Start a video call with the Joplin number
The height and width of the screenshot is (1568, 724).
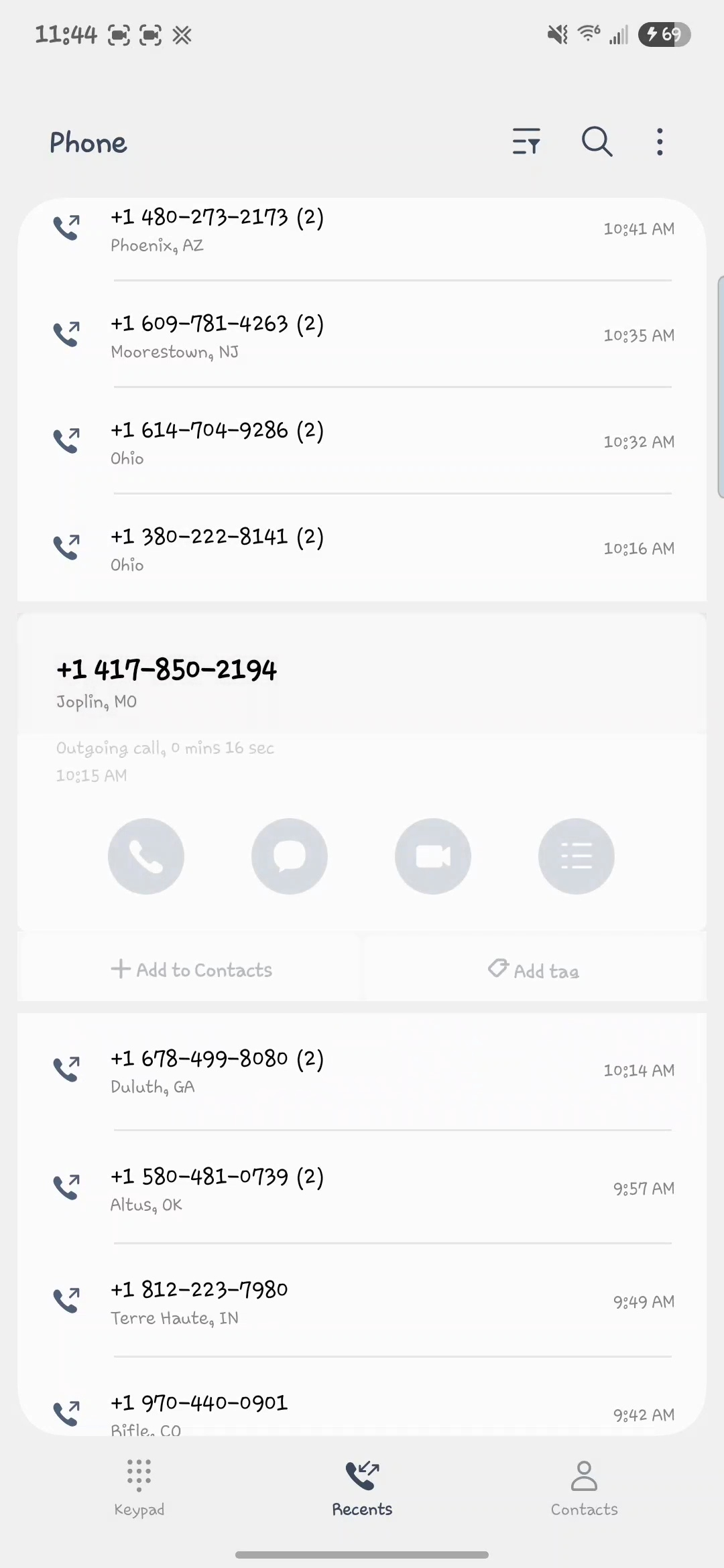click(433, 856)
